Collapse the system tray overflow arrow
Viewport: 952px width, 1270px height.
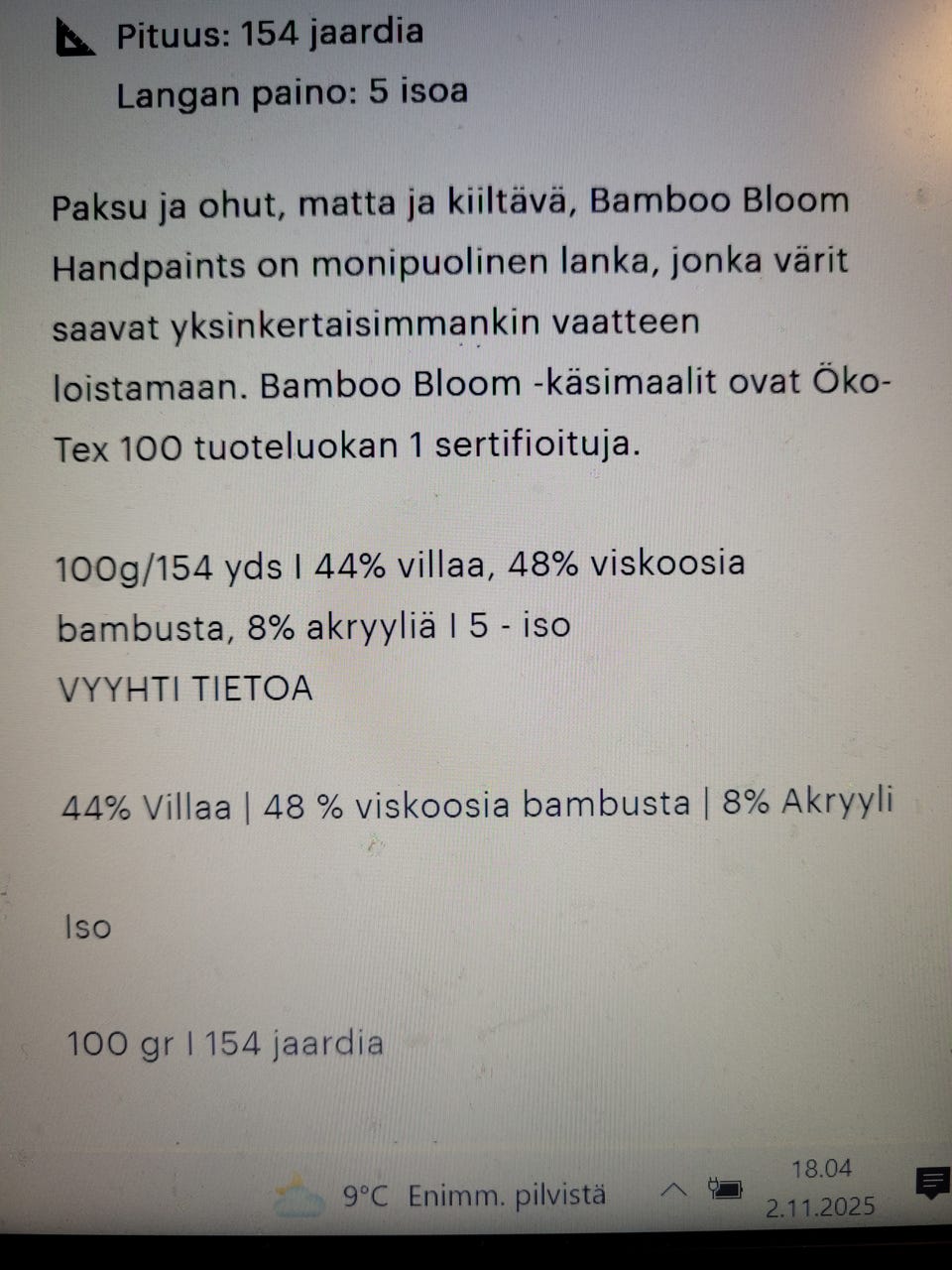point(674,1189)
